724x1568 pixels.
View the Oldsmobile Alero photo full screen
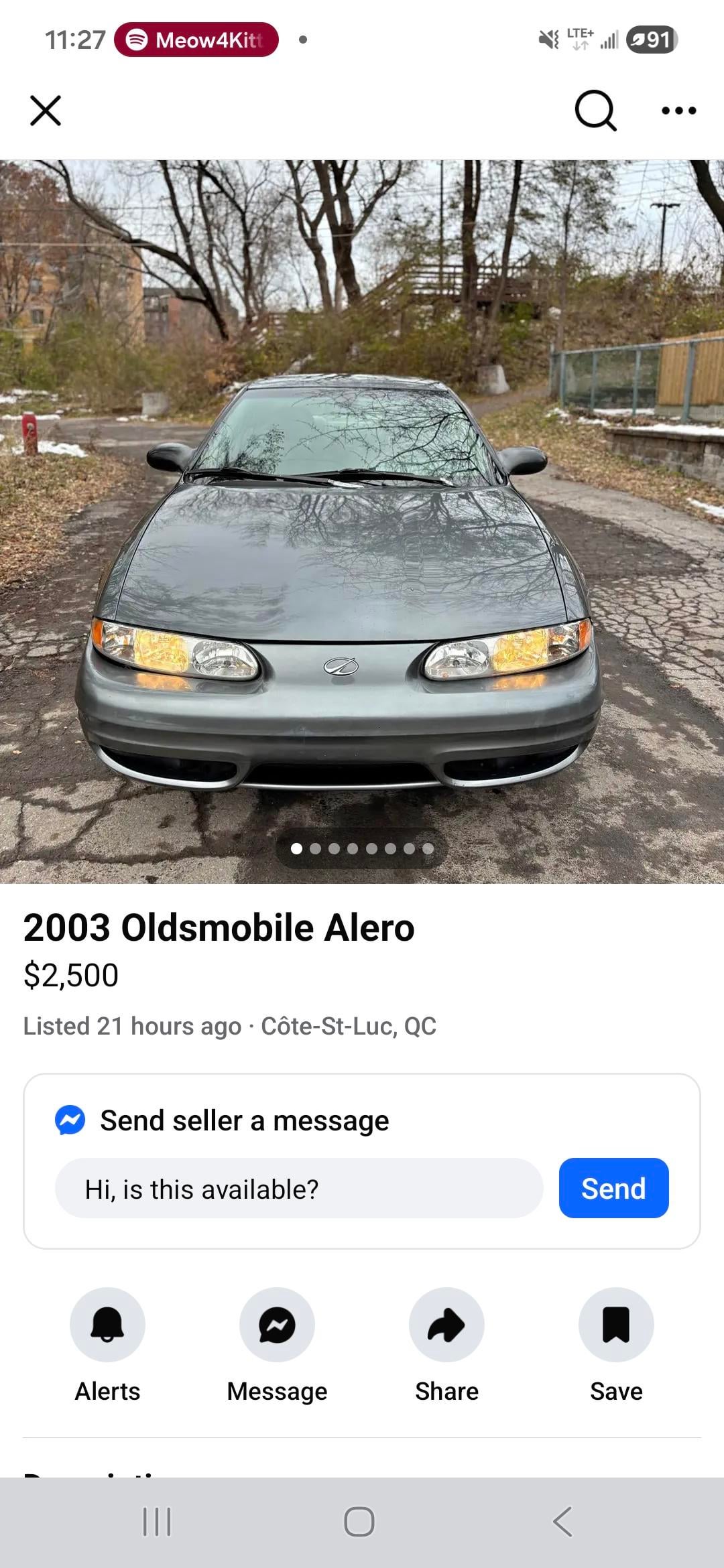click(362, 521)
